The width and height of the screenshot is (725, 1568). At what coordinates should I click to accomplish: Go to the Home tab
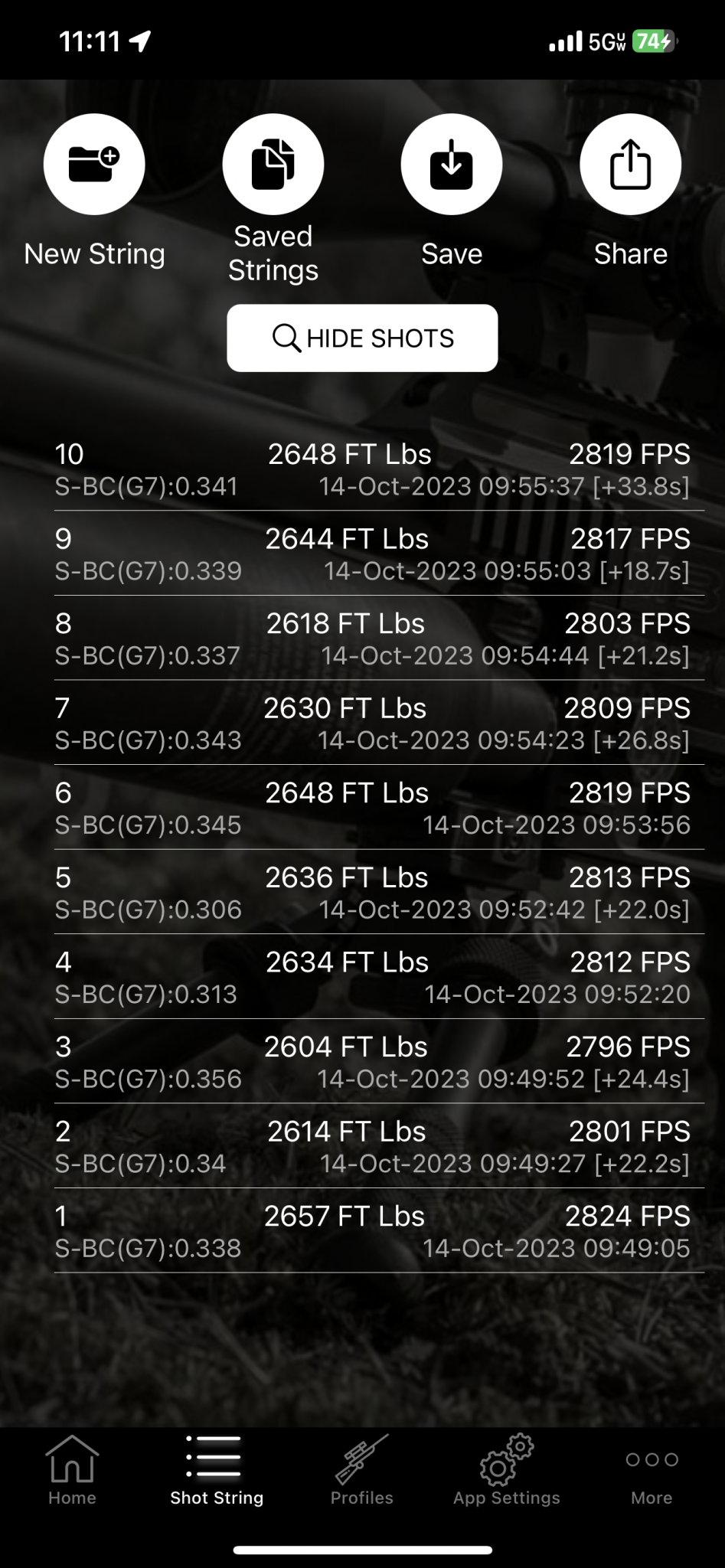pos(72,1472)
